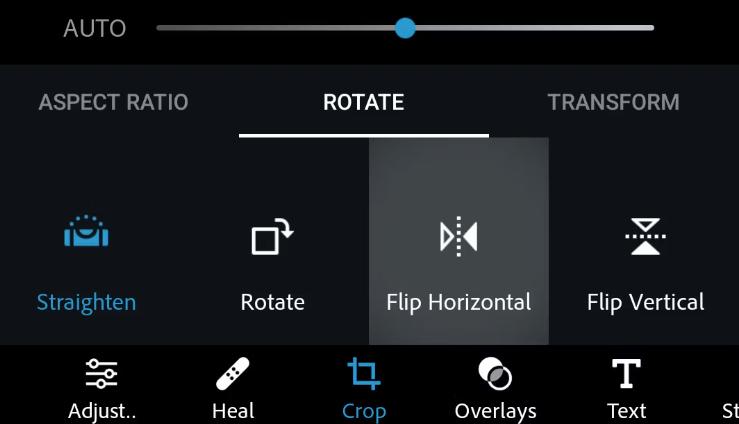The image size is (739, 424).
Task: Apply Flip Vertical
Action: click(645, 260)
